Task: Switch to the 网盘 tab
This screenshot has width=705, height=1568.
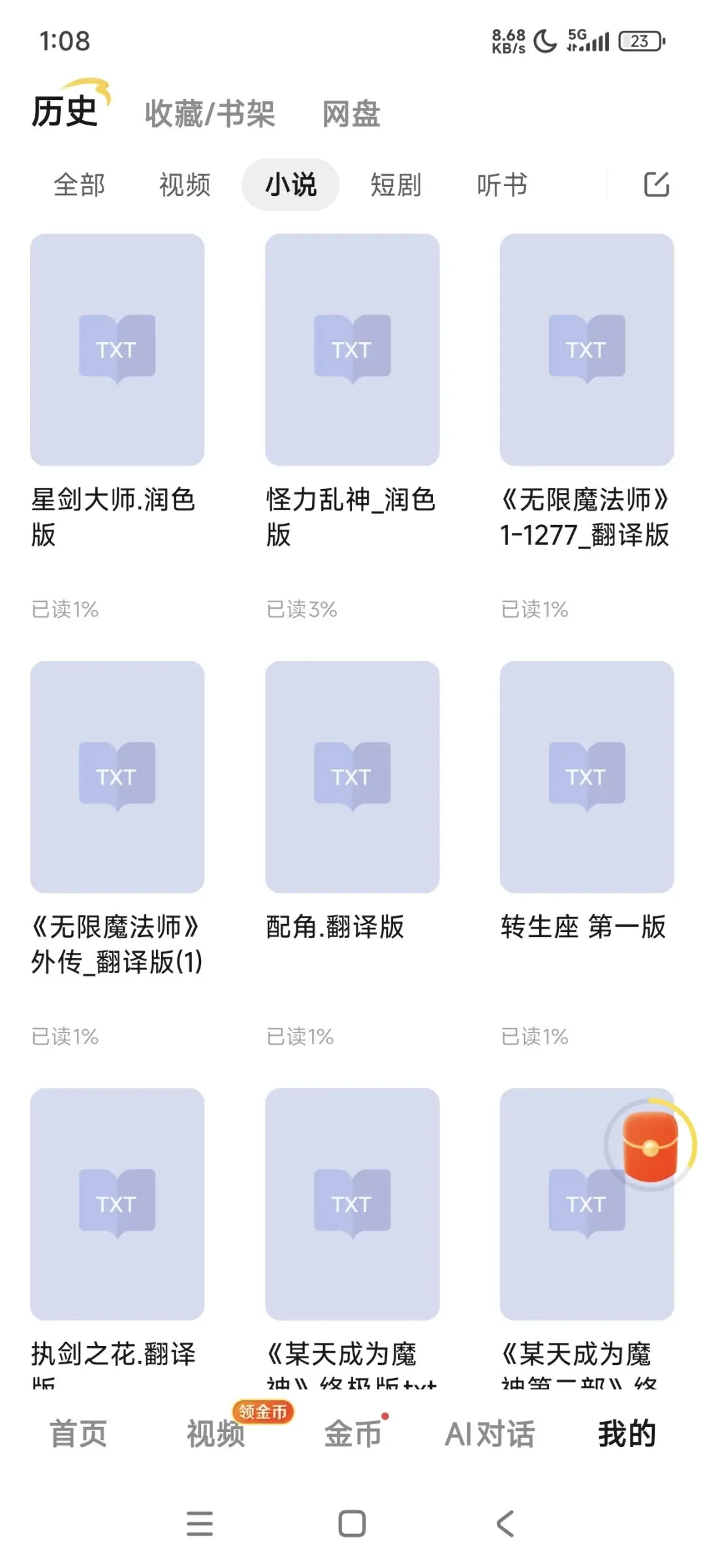Action: [351, 114]
